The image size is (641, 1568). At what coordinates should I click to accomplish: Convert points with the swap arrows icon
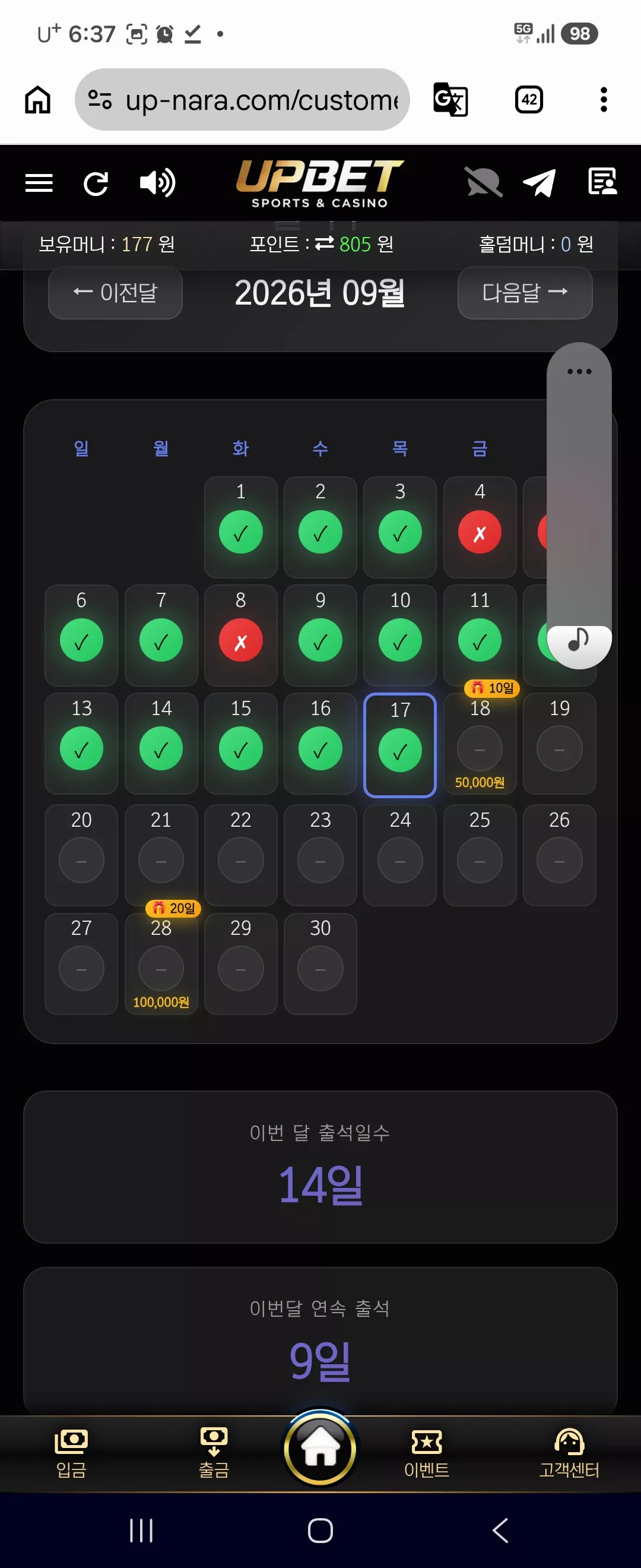click(324, 244)
